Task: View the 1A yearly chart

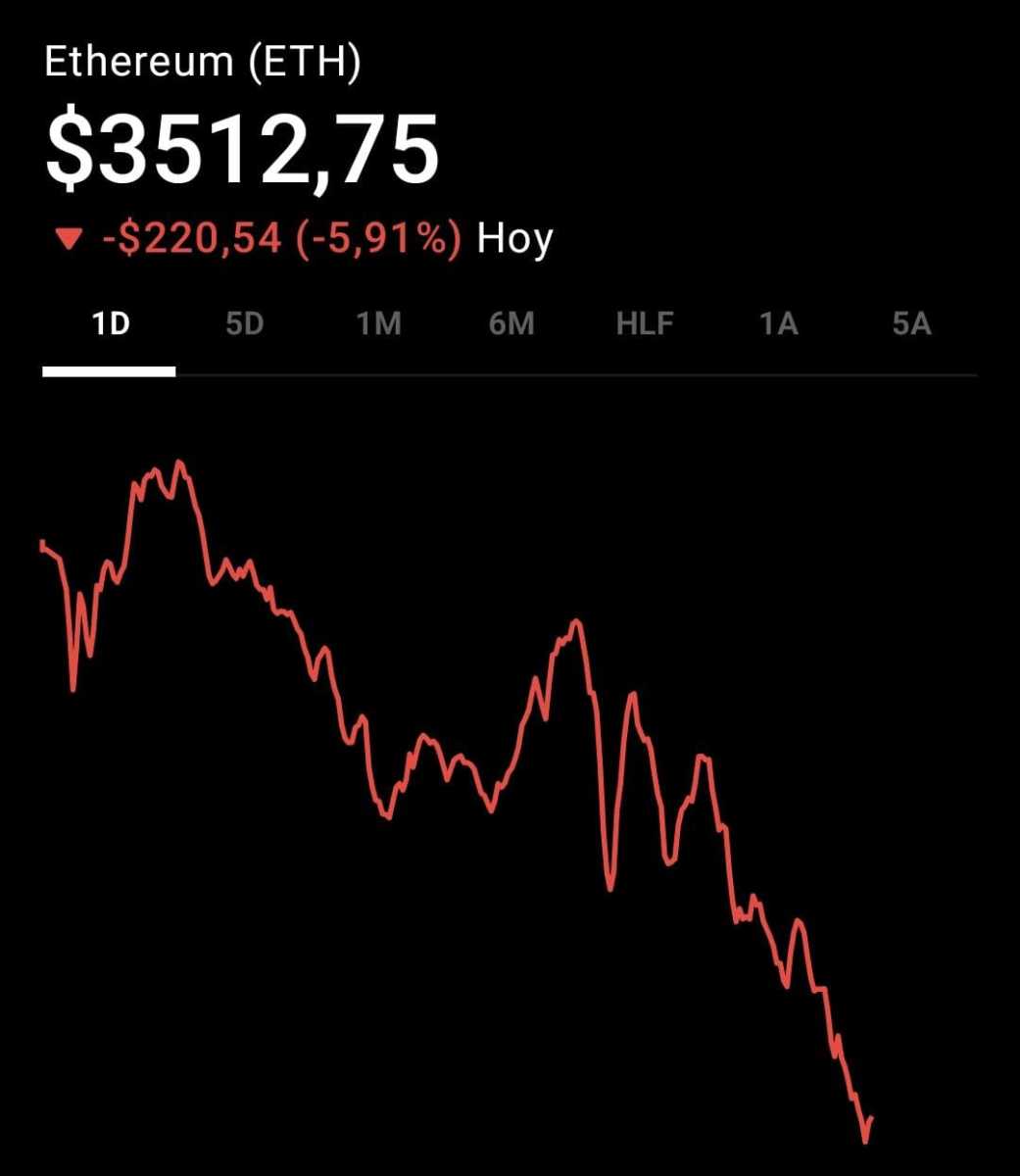Action: 778,323
